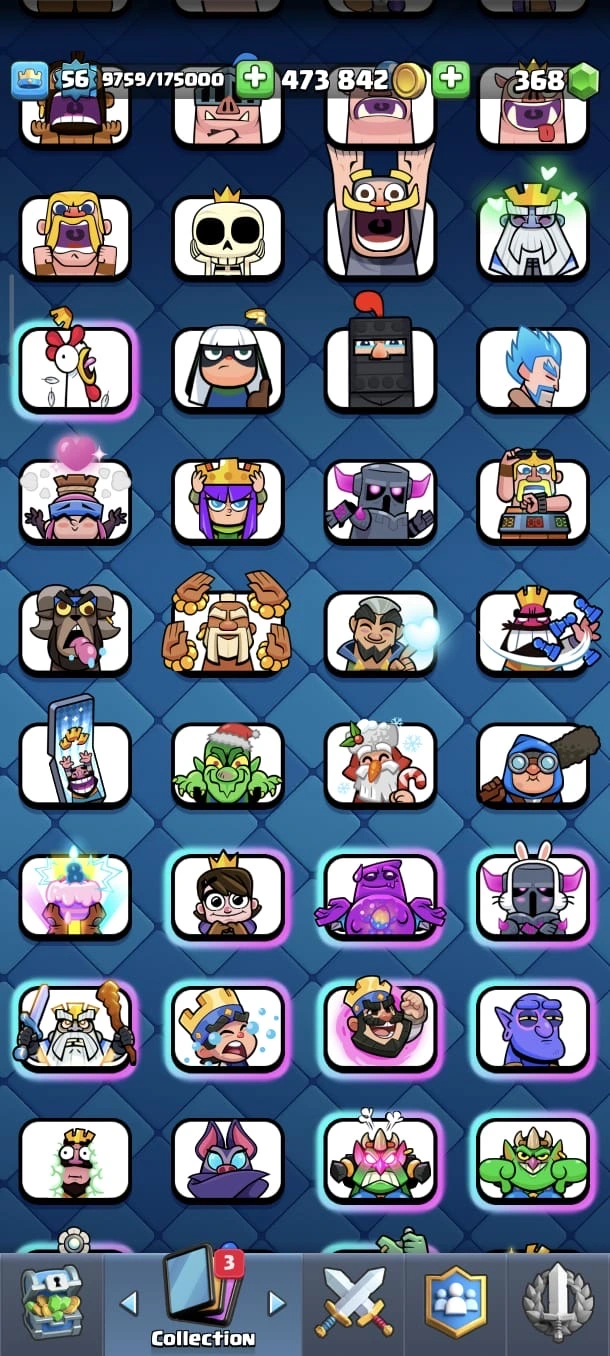The image size is (610, 1356).
Task: Pick the birthday cake emote
Action: (x=75, y=895)
